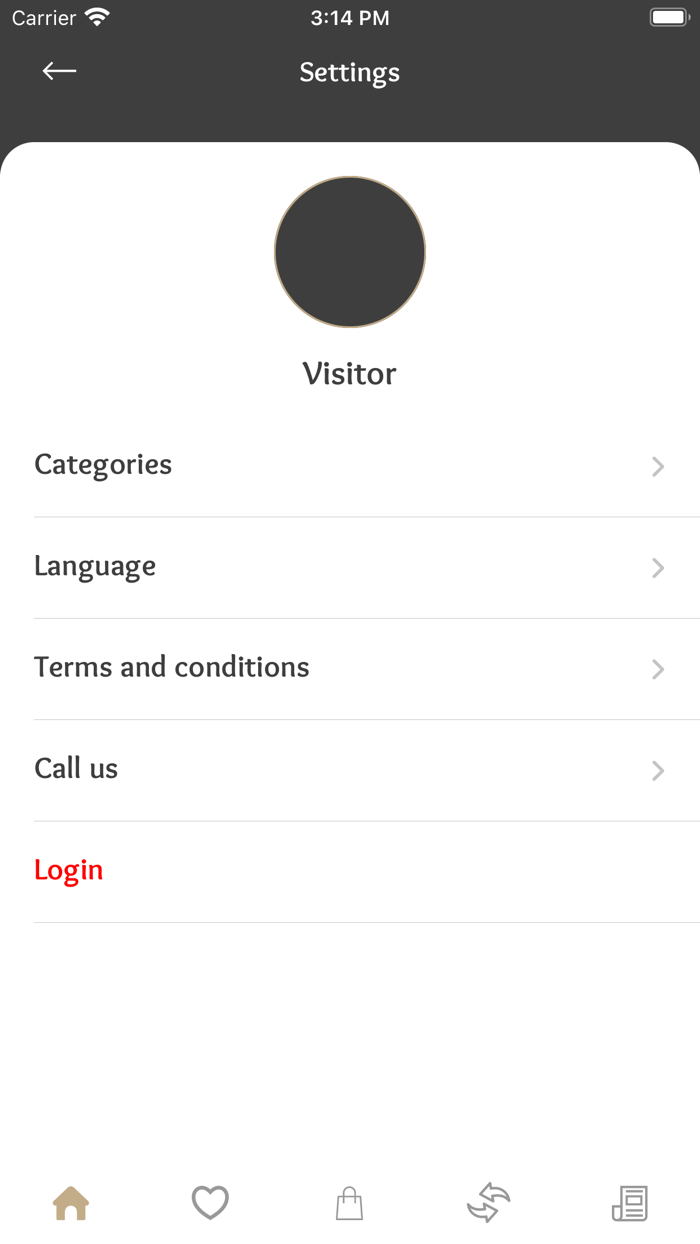Tap Login to sign in
This screenshot has width=700, height=1244.
pyautogui.click(x=69, y=870)
